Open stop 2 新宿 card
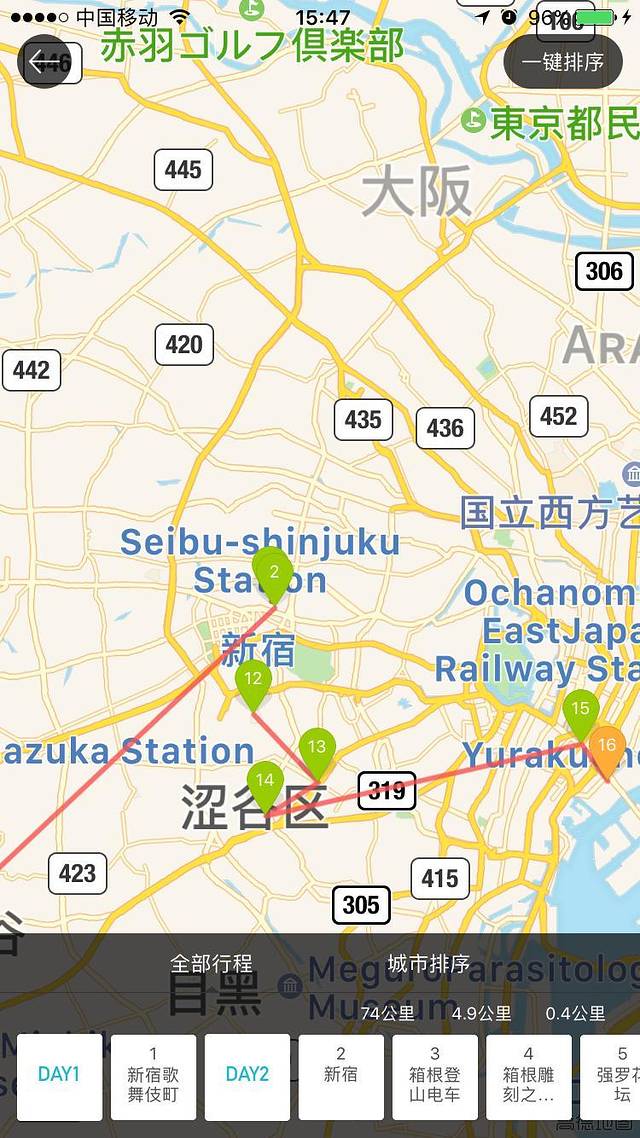The image size is (640, 1138). click(341, 1076)
